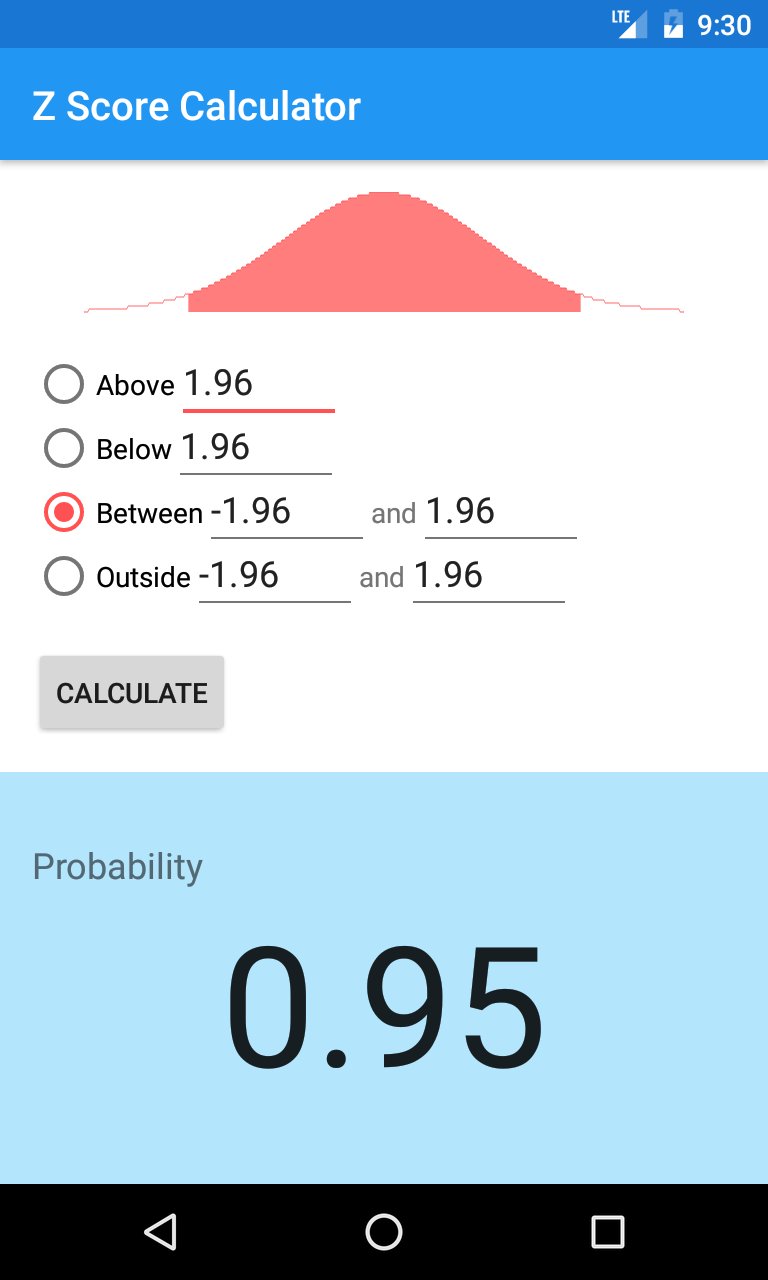
Task: Choose the Between radio option
Action: click(64, 513)
